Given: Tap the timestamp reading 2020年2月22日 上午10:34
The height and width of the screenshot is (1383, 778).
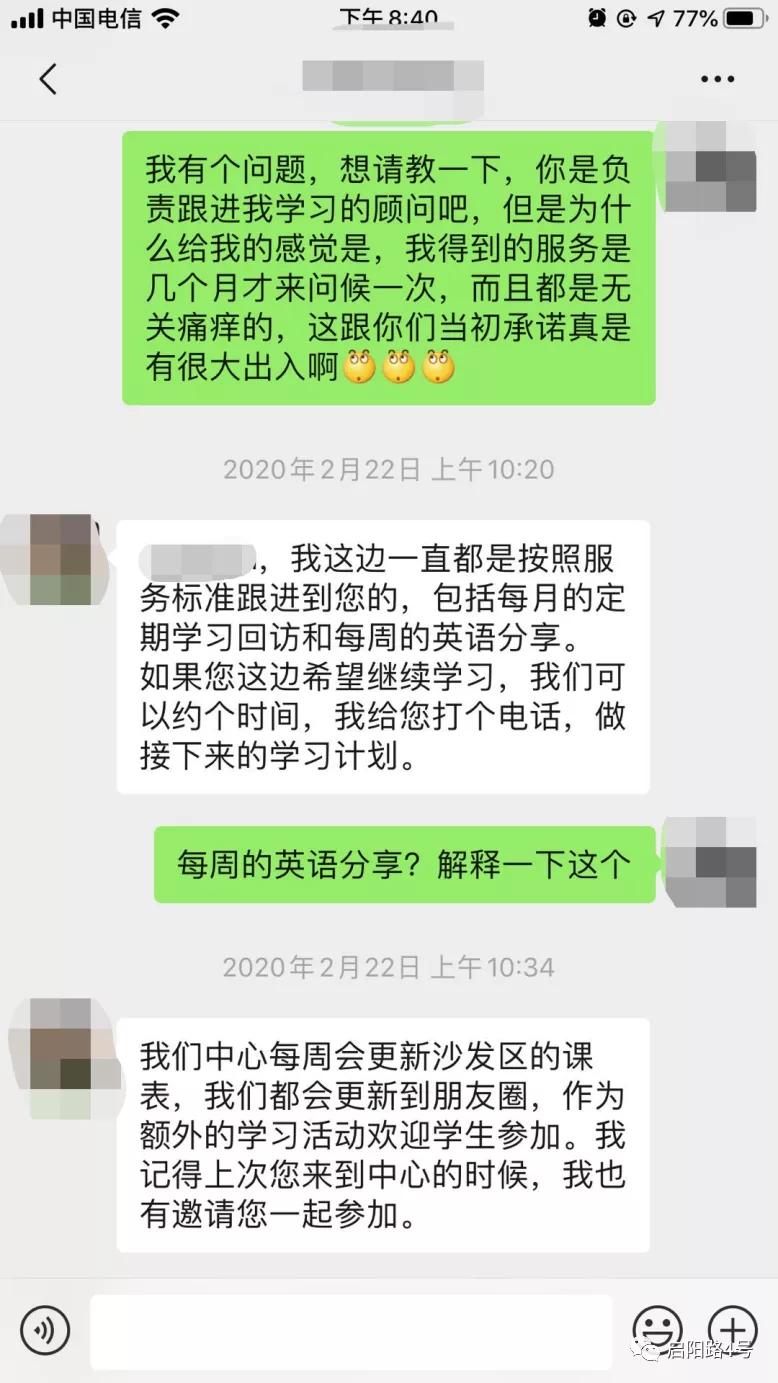Looking at the screenshot, I should pyautogui.click(x=389, y=967).
